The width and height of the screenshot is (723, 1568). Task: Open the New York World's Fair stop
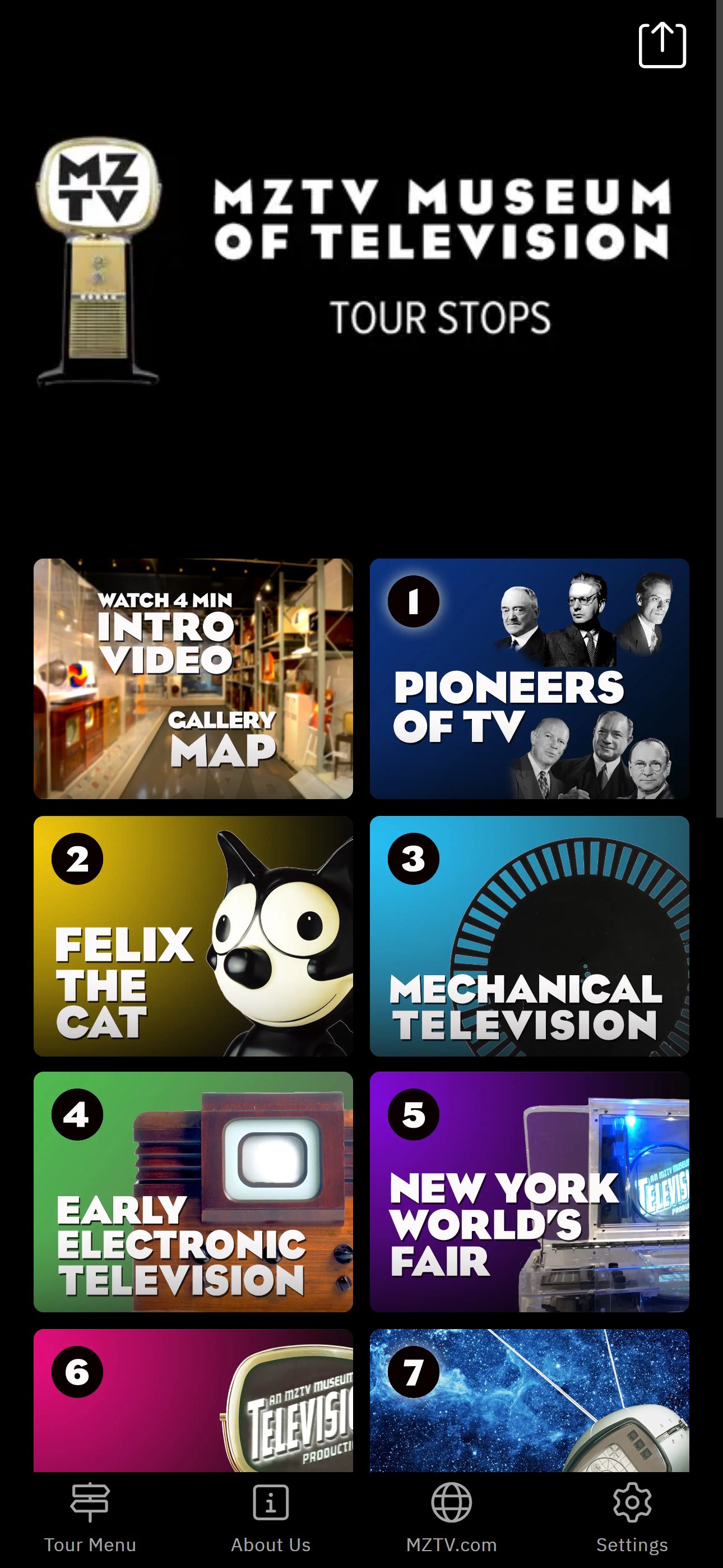point(530,1192)
